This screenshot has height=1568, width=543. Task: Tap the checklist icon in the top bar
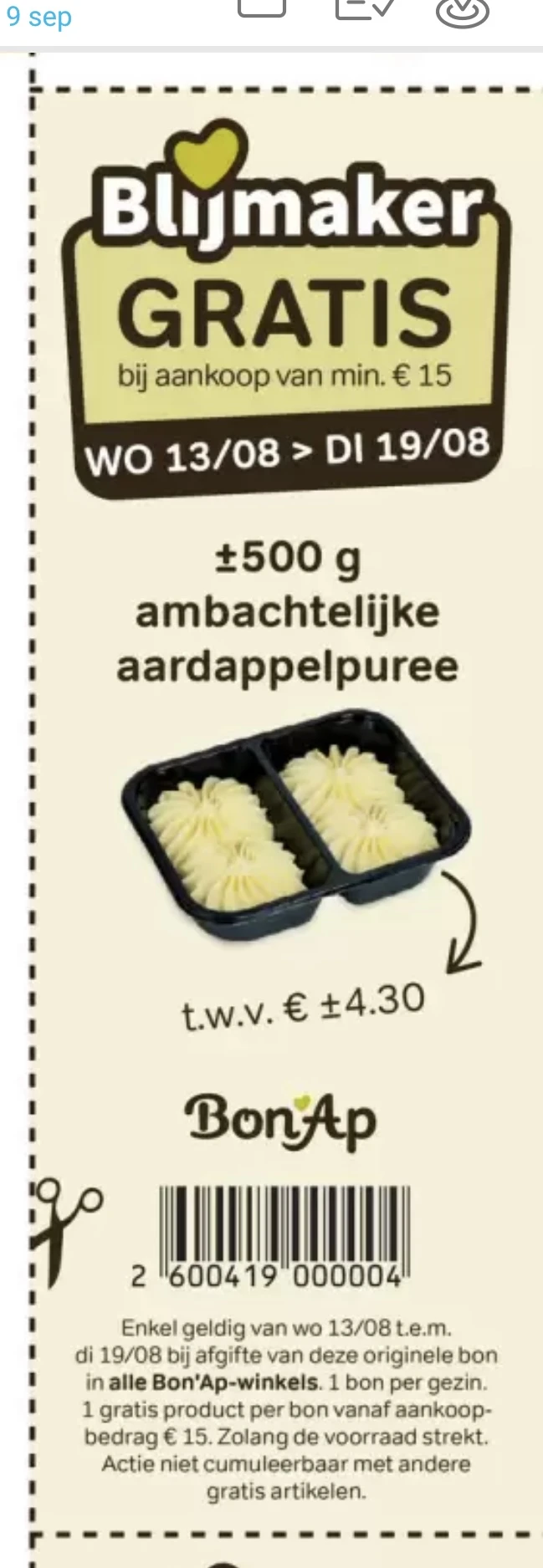(x=365, y=8)
